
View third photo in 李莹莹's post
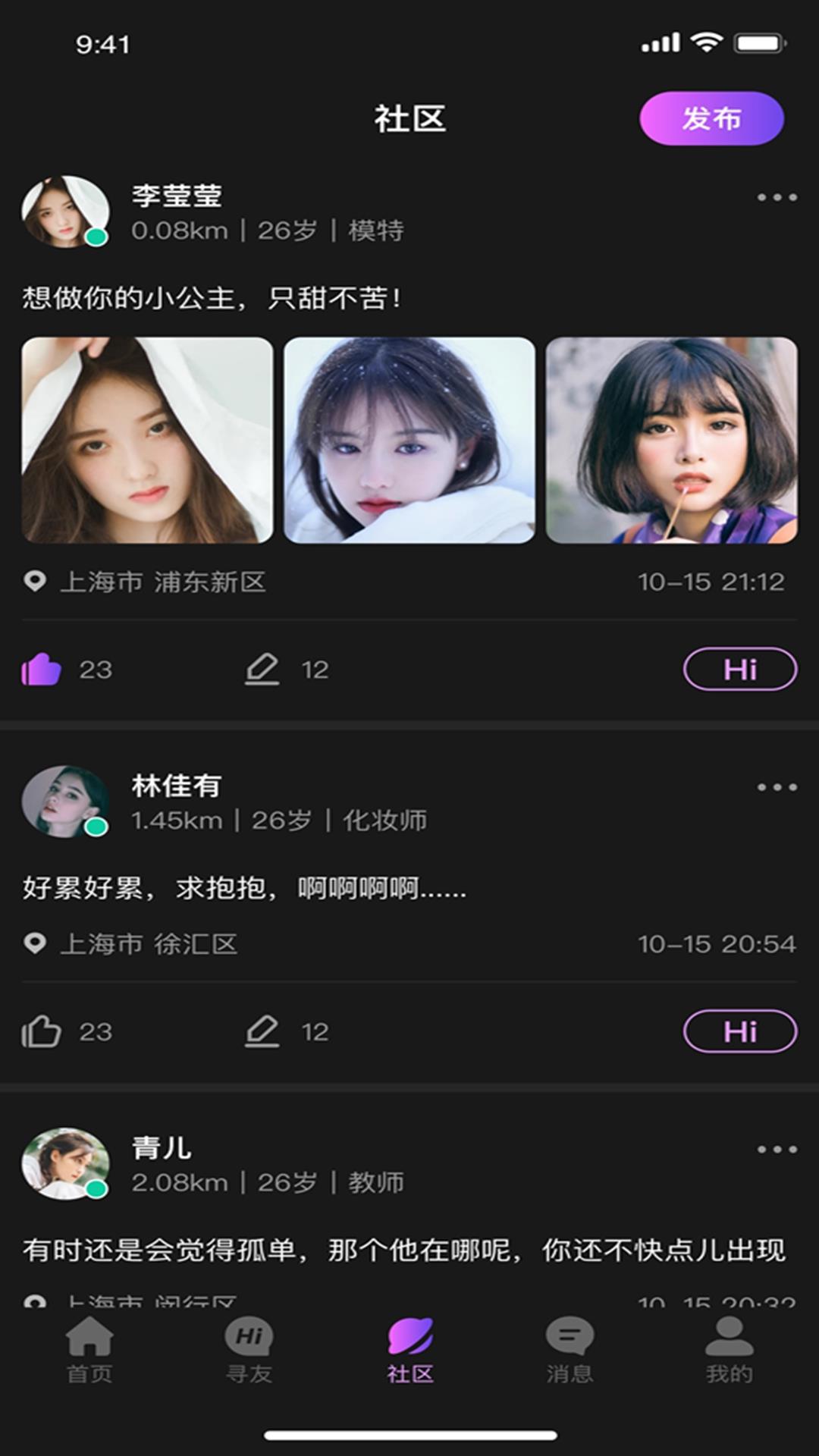coord(671,440)
